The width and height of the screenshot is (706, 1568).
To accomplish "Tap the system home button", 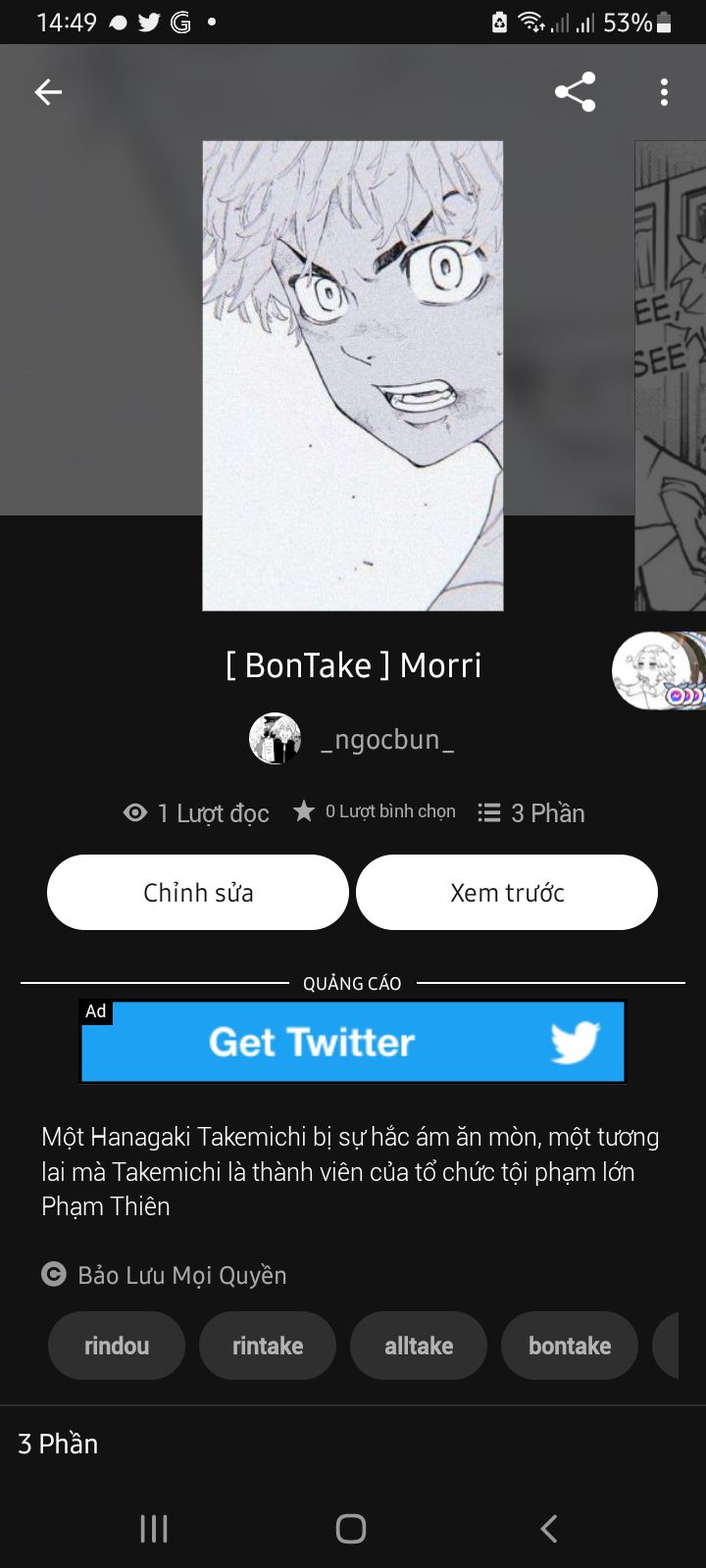I will coord(351,1528).
